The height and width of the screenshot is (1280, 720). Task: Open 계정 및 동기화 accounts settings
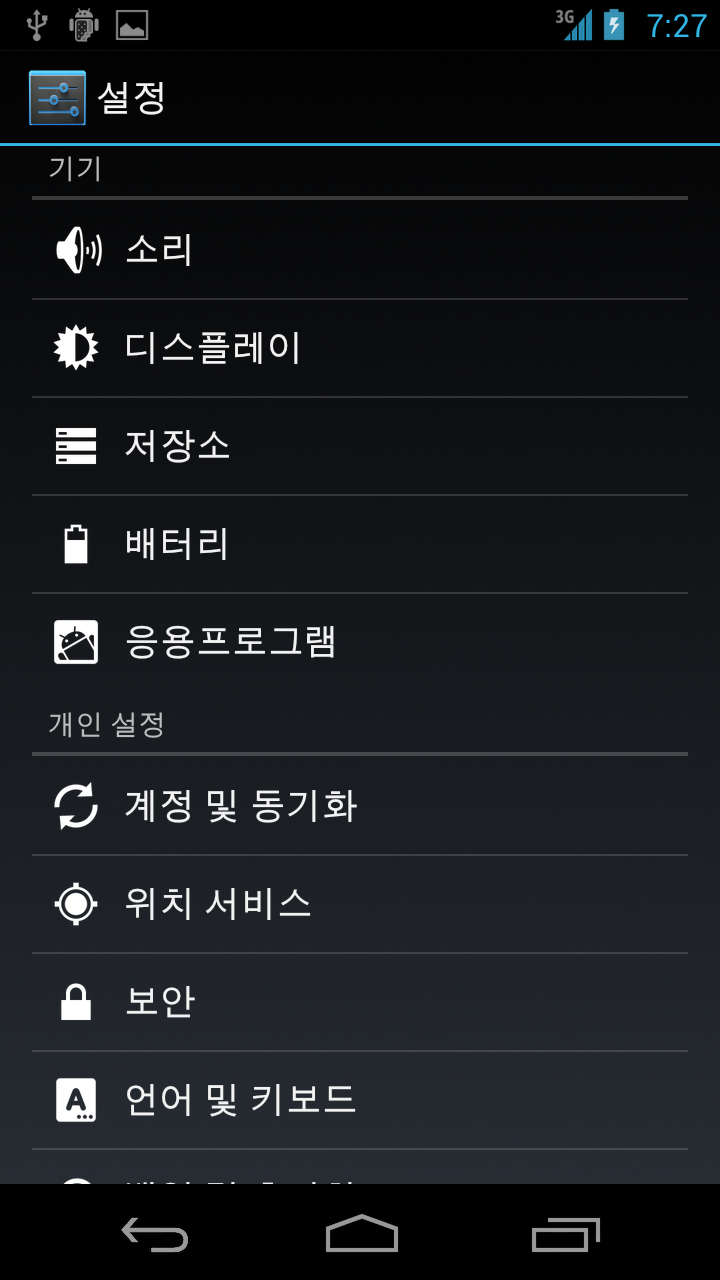coord(360,806)
